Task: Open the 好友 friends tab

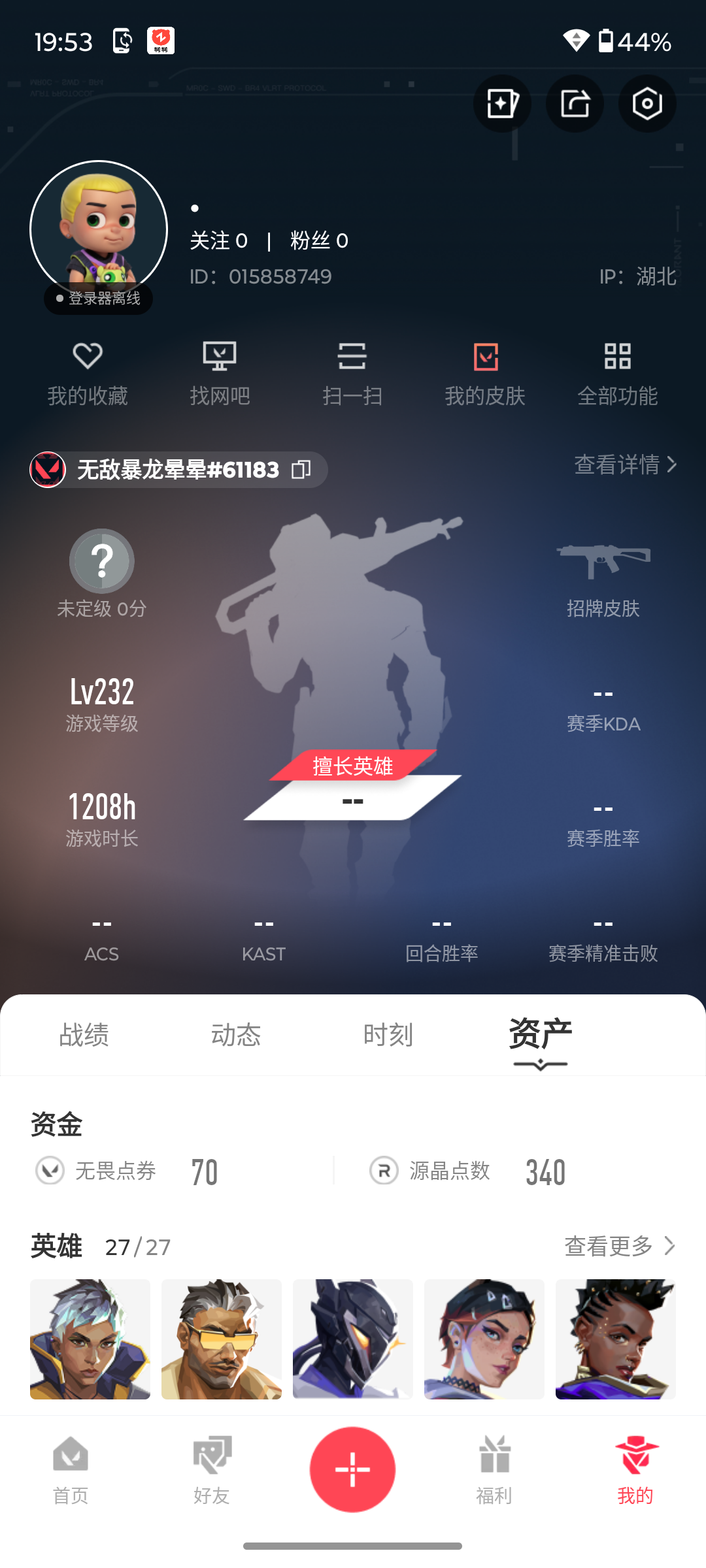Action: pos(212,1470)
